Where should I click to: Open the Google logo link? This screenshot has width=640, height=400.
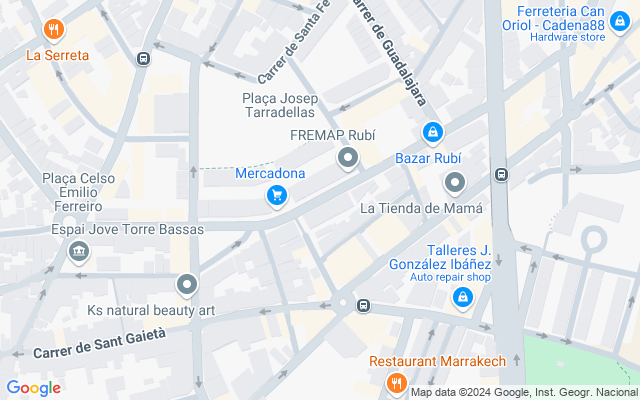pos(33,388)
